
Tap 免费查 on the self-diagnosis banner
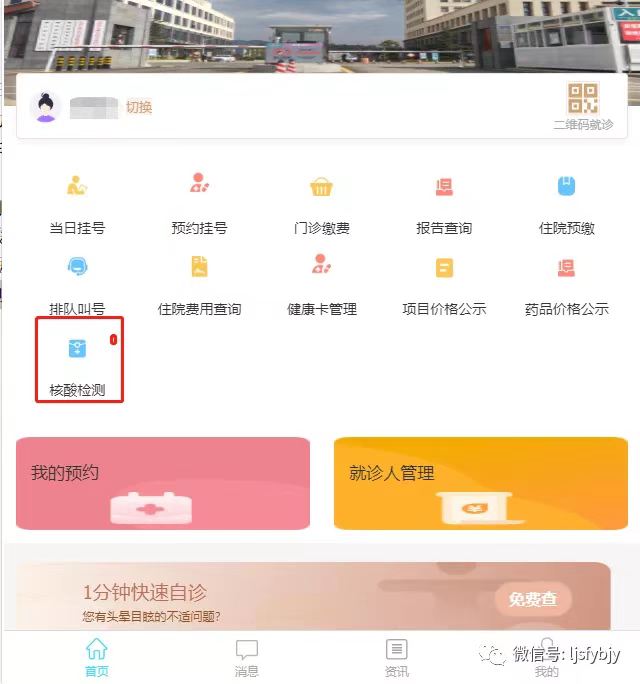point(533,599)
